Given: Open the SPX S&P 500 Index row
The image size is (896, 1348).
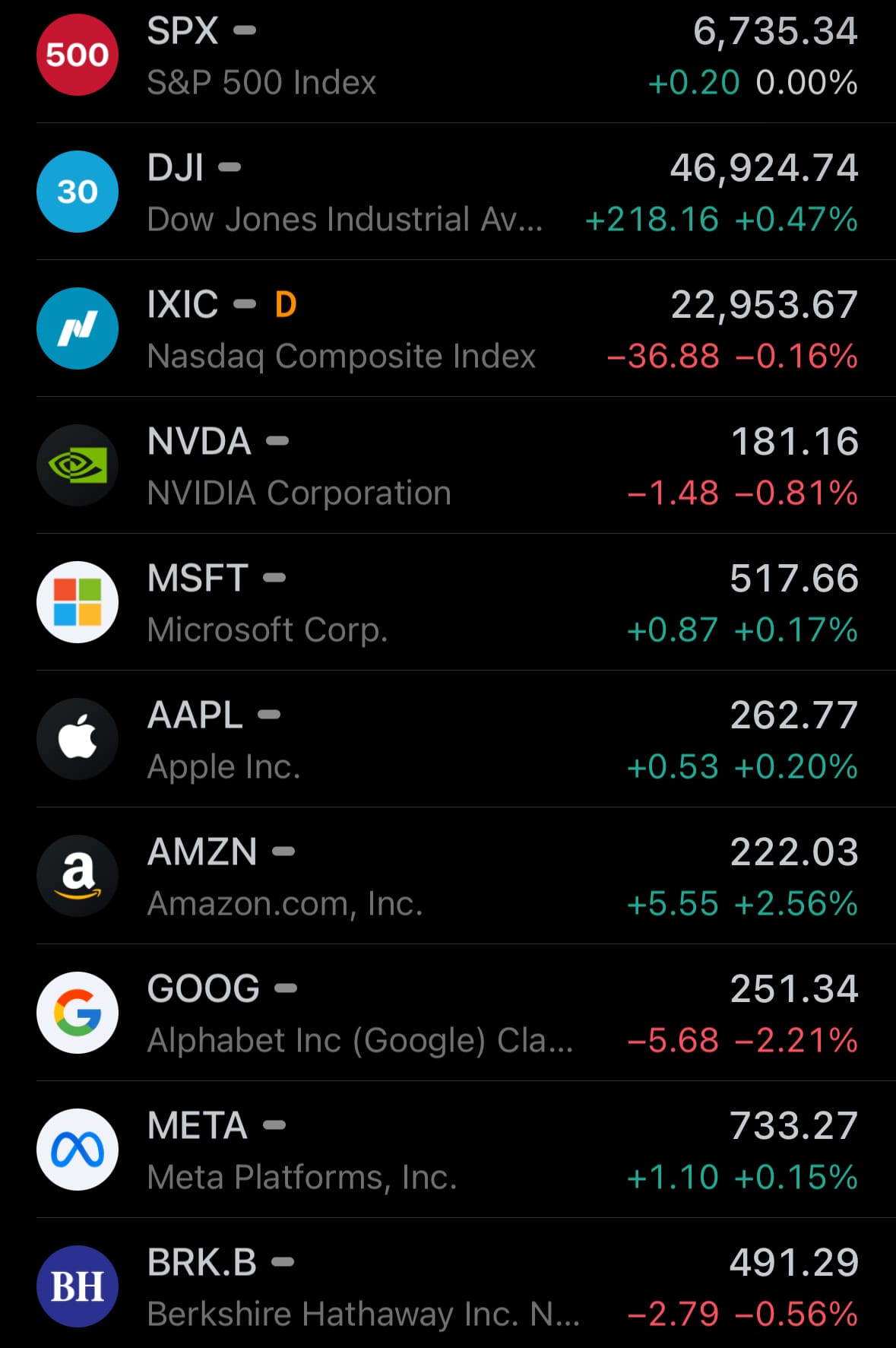Looking at the screenshot, I should (448, 56).
